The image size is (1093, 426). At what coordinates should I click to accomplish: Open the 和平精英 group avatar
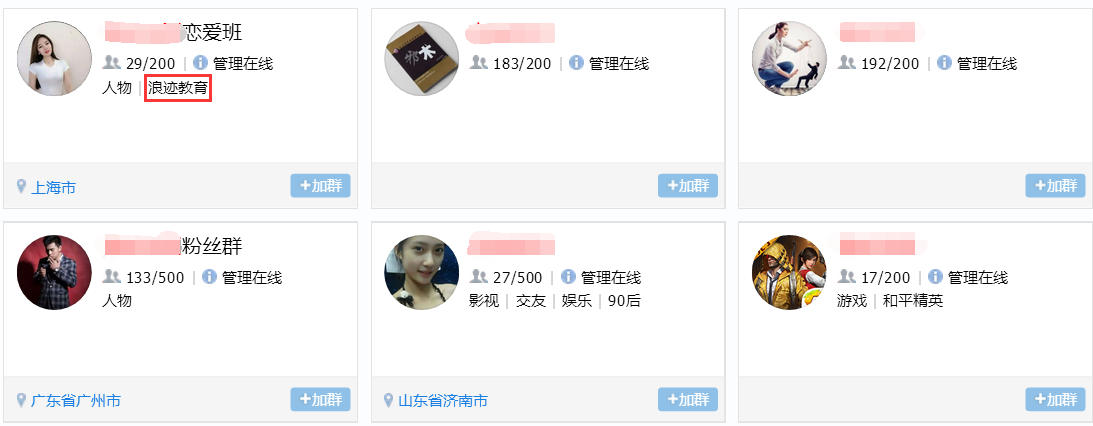[789, 272]
